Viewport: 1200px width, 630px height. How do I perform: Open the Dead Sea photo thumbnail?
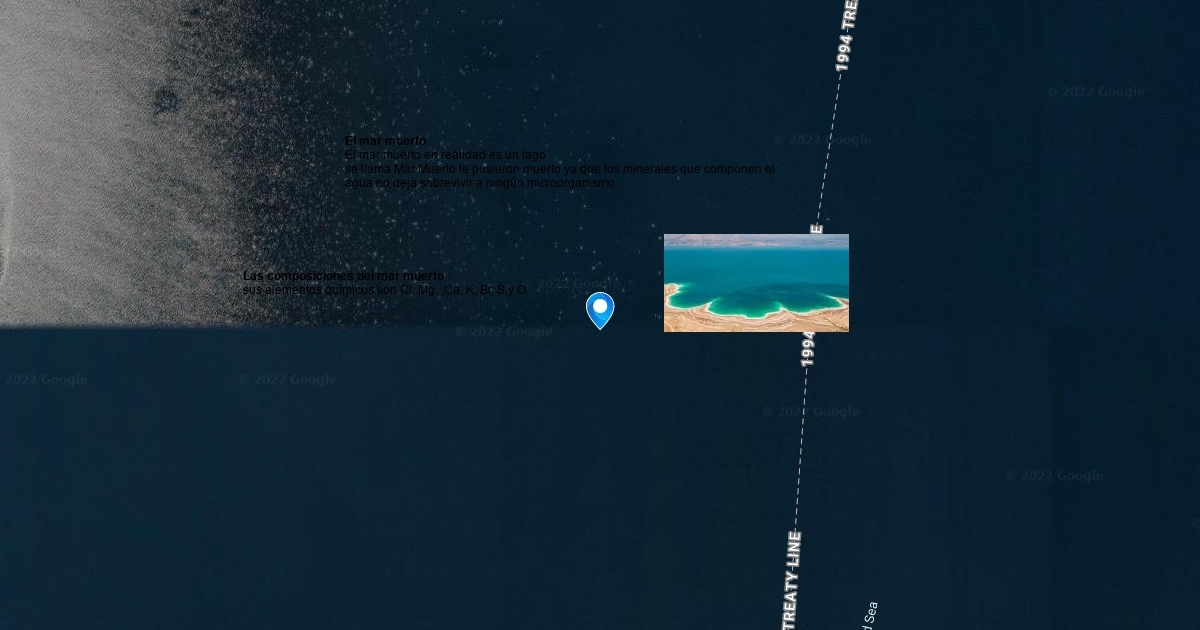point(756,283)
